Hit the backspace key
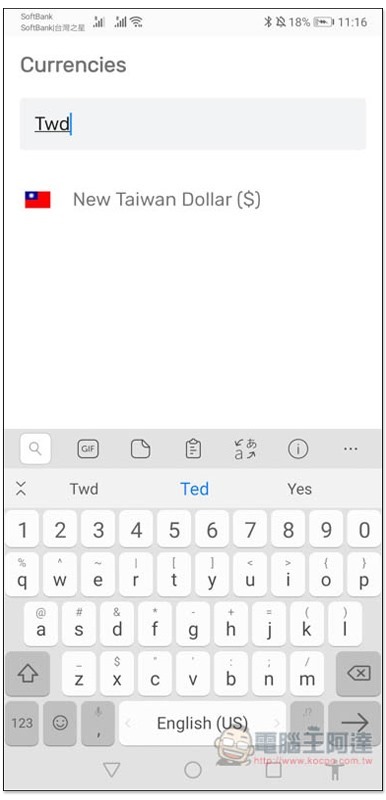386x800 pixels. coord(358,673)
